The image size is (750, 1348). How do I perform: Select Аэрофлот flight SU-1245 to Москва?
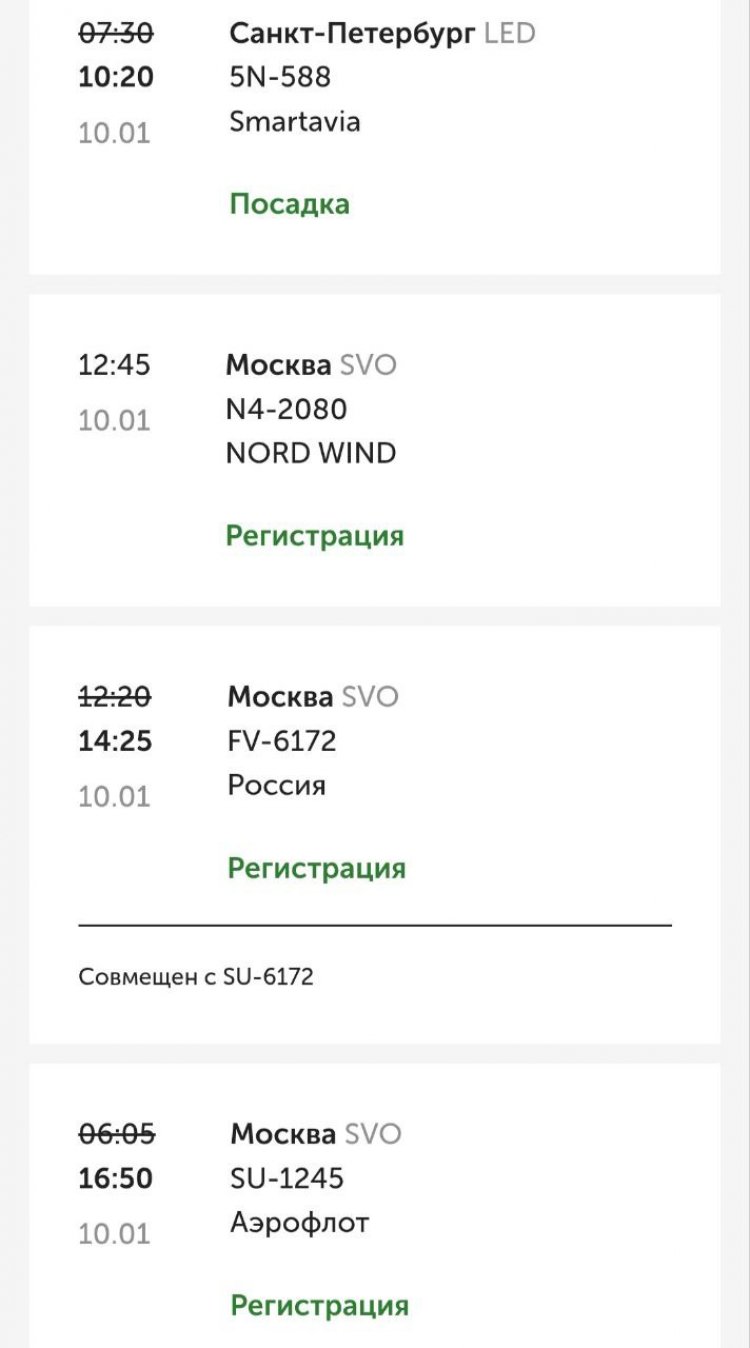pos(374,1200)
